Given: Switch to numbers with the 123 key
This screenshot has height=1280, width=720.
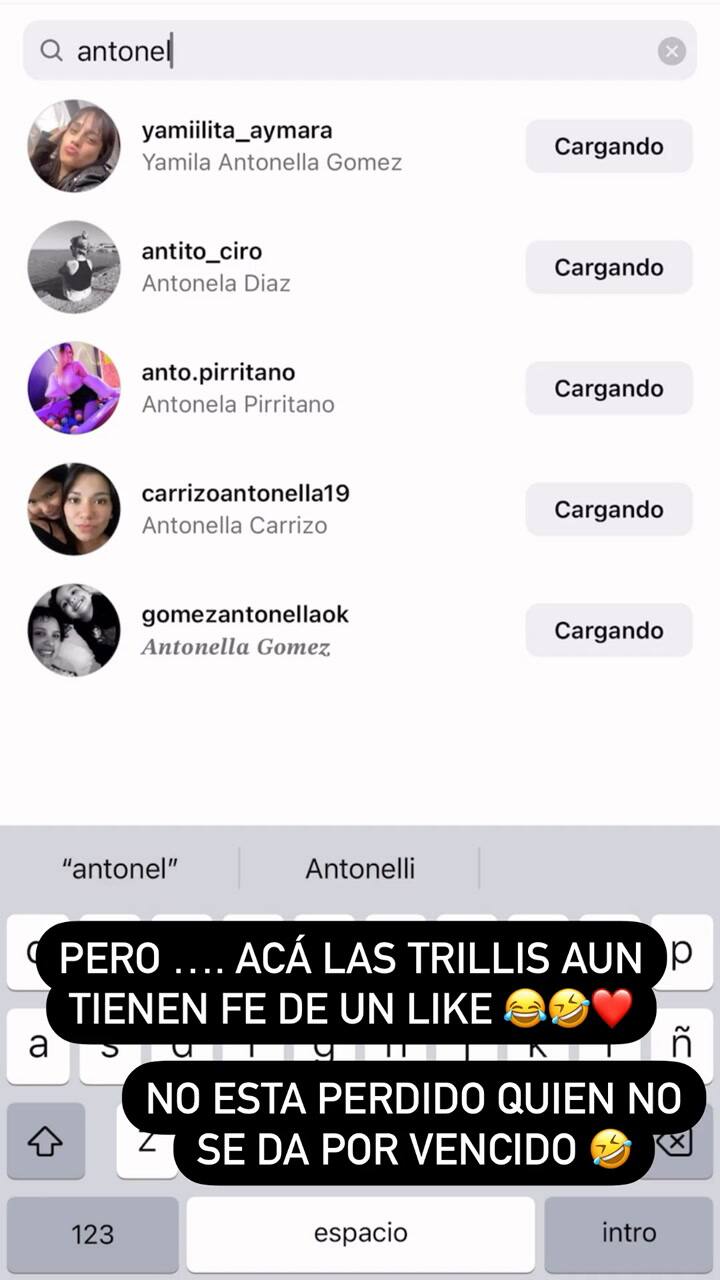Looking at the screenshot, I should (92, 1234).
